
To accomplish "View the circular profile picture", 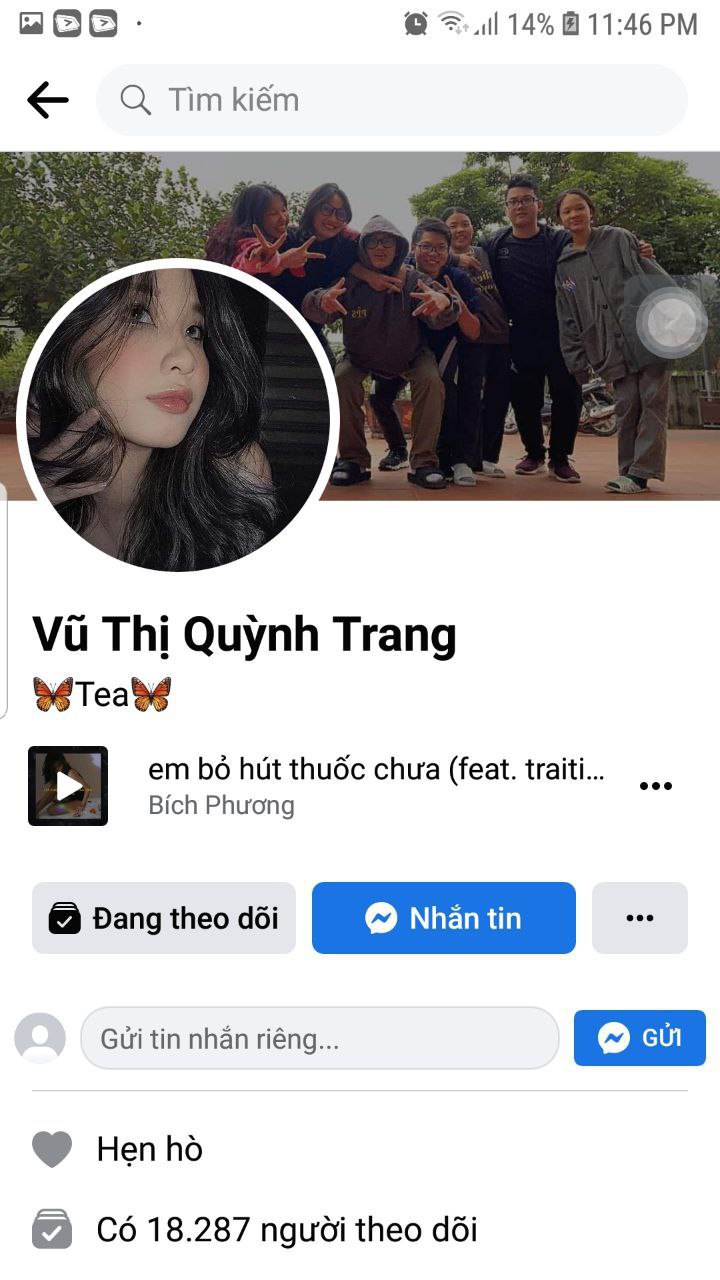I will [178, 415].
